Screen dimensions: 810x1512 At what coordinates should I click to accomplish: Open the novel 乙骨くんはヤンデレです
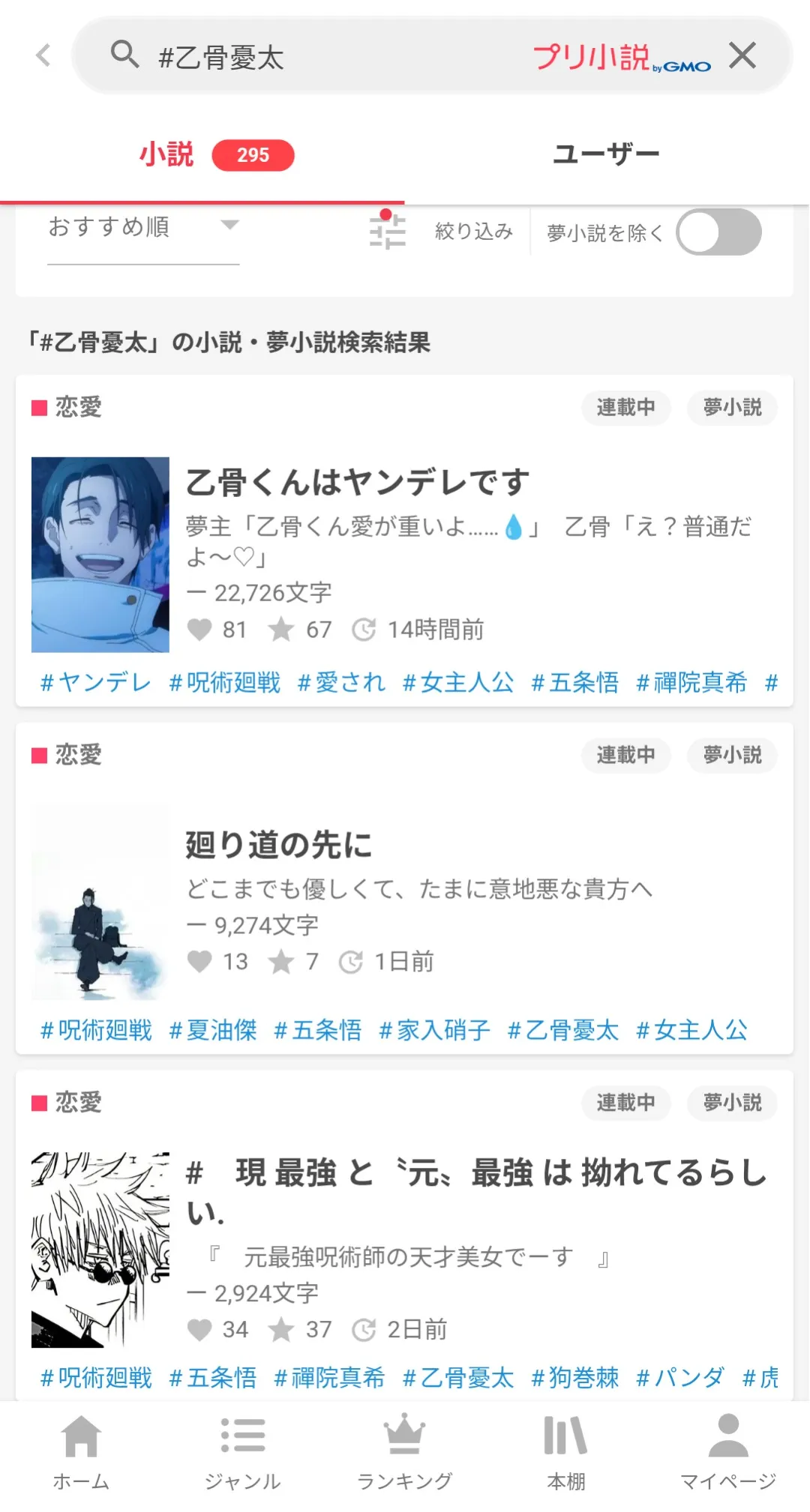pos(358,482)
